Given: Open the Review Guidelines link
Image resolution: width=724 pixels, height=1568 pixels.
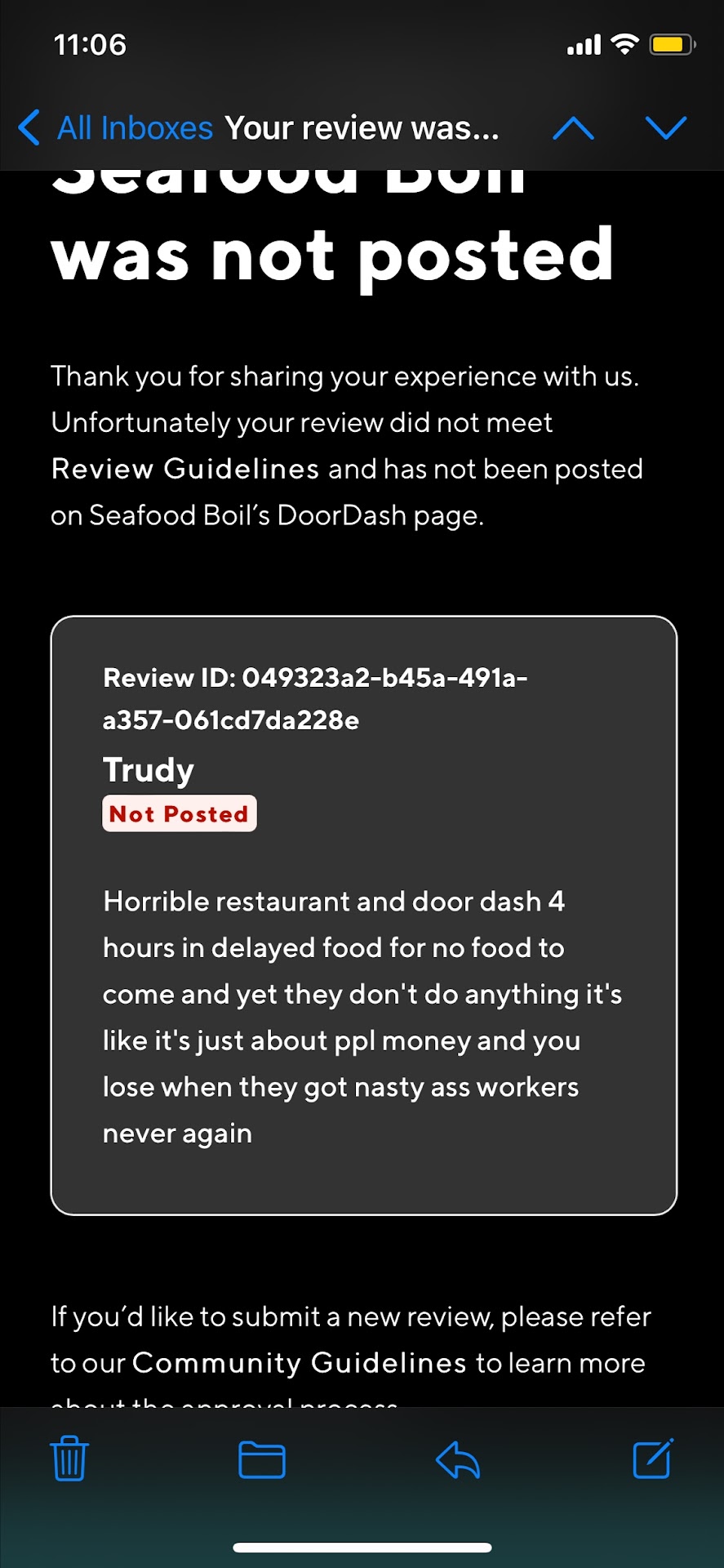Looking at the screenshot, I should point(184,469).
